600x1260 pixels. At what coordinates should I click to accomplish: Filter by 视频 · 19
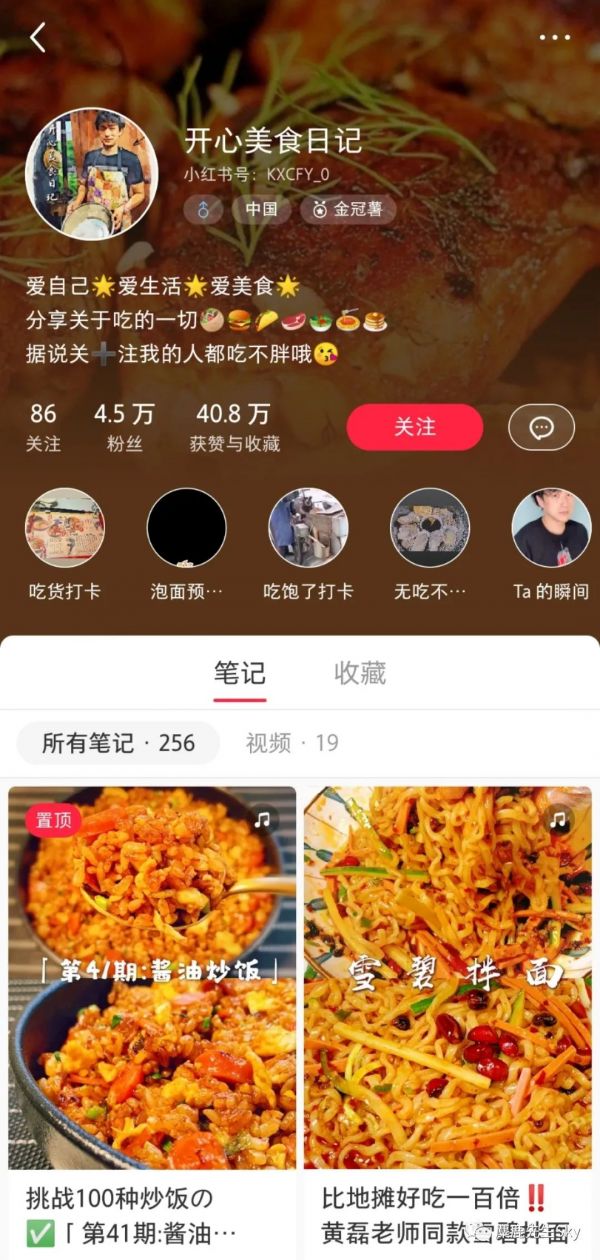pos(292,743)
